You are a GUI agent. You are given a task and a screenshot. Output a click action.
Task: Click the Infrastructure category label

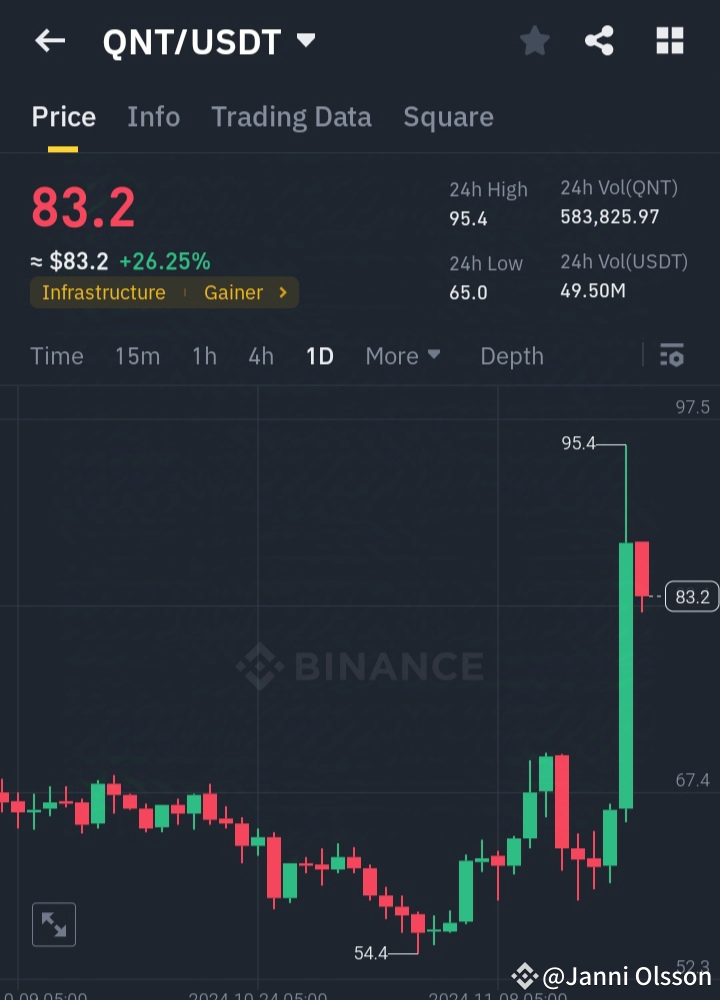103,293
